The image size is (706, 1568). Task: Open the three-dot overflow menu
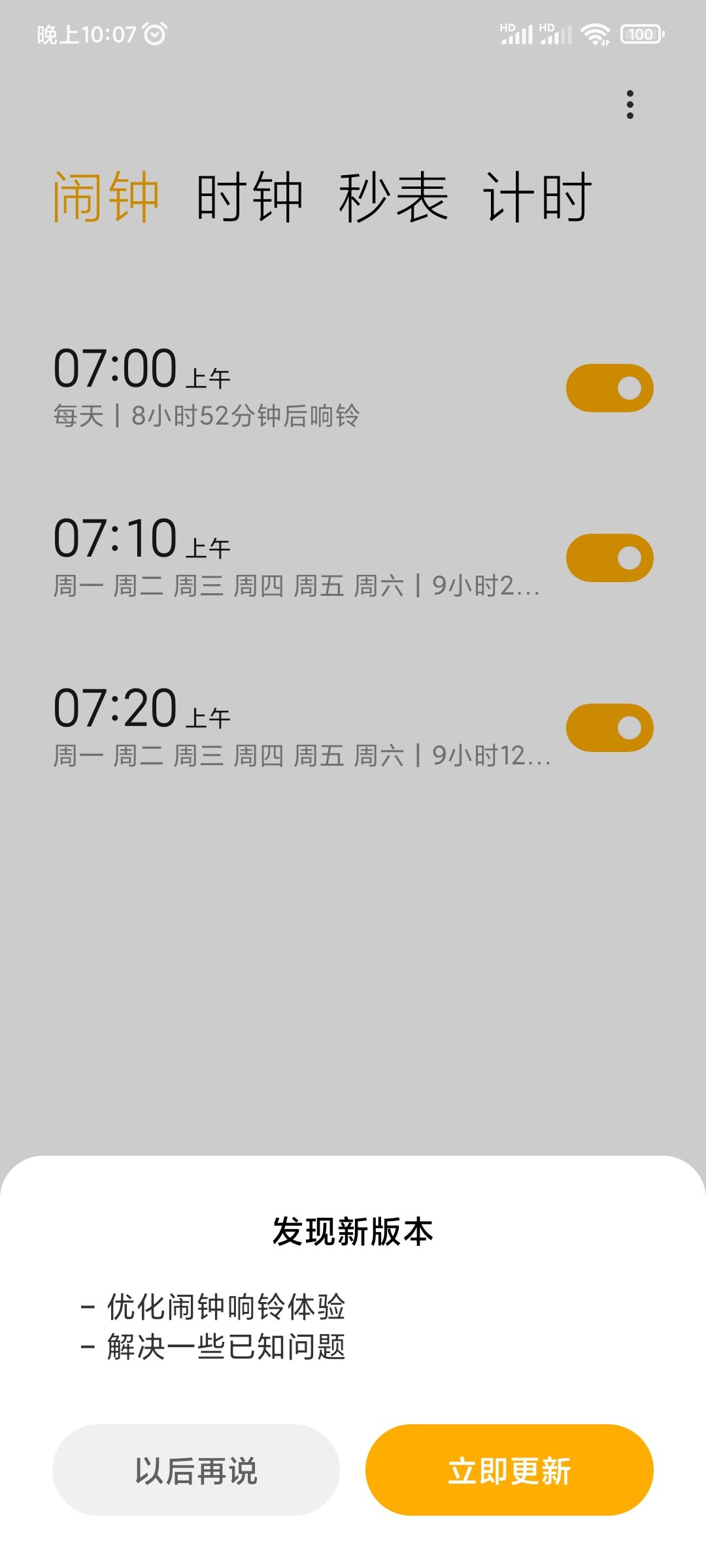point(630,105)
